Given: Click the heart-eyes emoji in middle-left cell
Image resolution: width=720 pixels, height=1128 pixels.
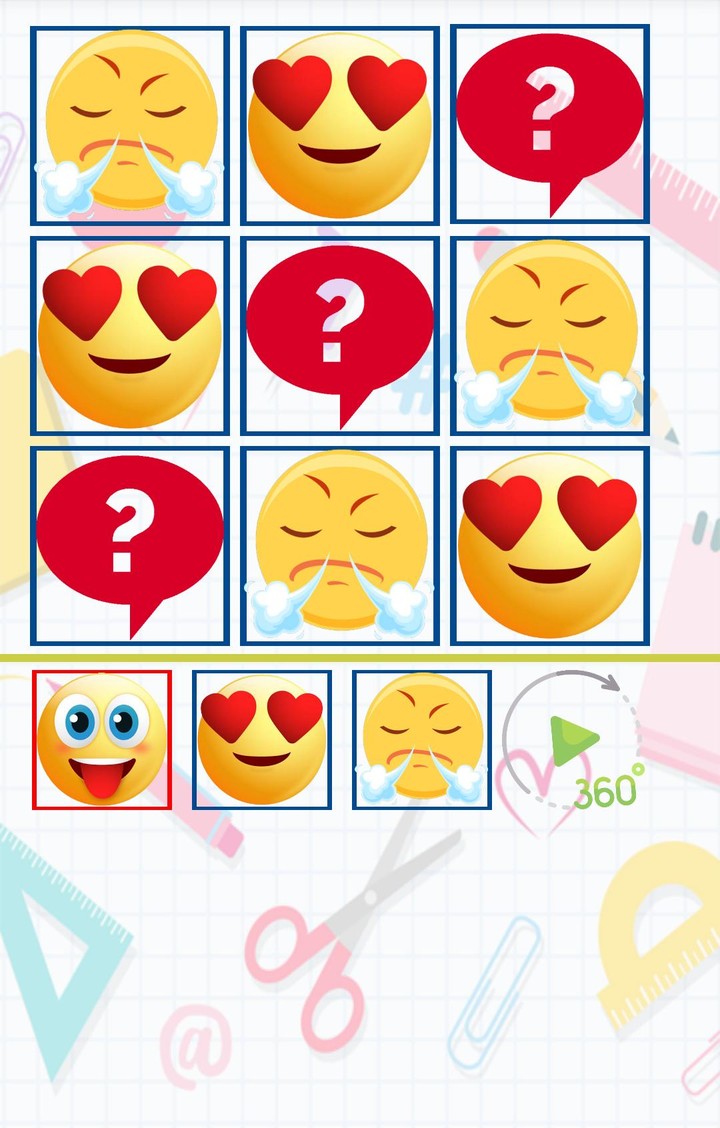Looking at the screenshot, I should 130,335.
